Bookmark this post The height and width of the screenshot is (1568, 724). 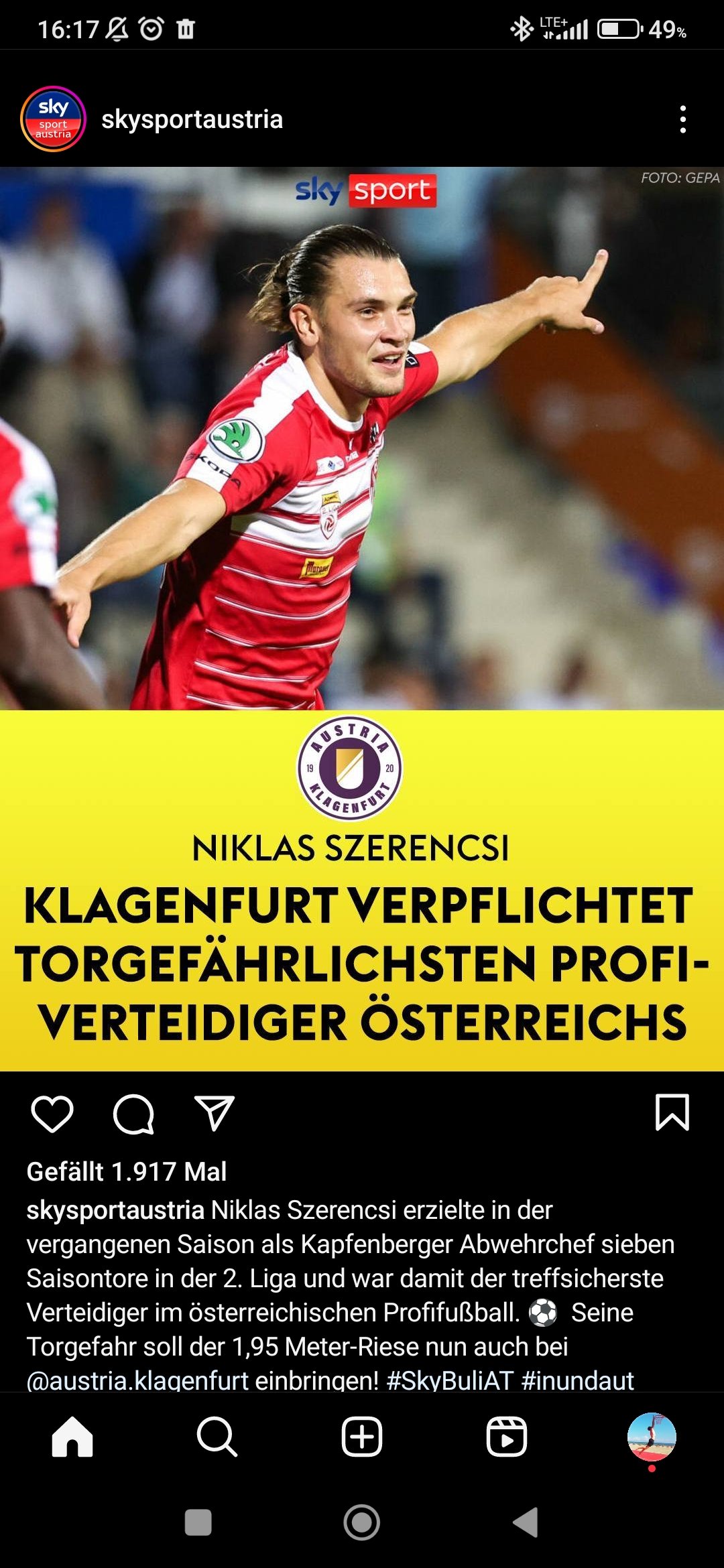click(672, 1113)
